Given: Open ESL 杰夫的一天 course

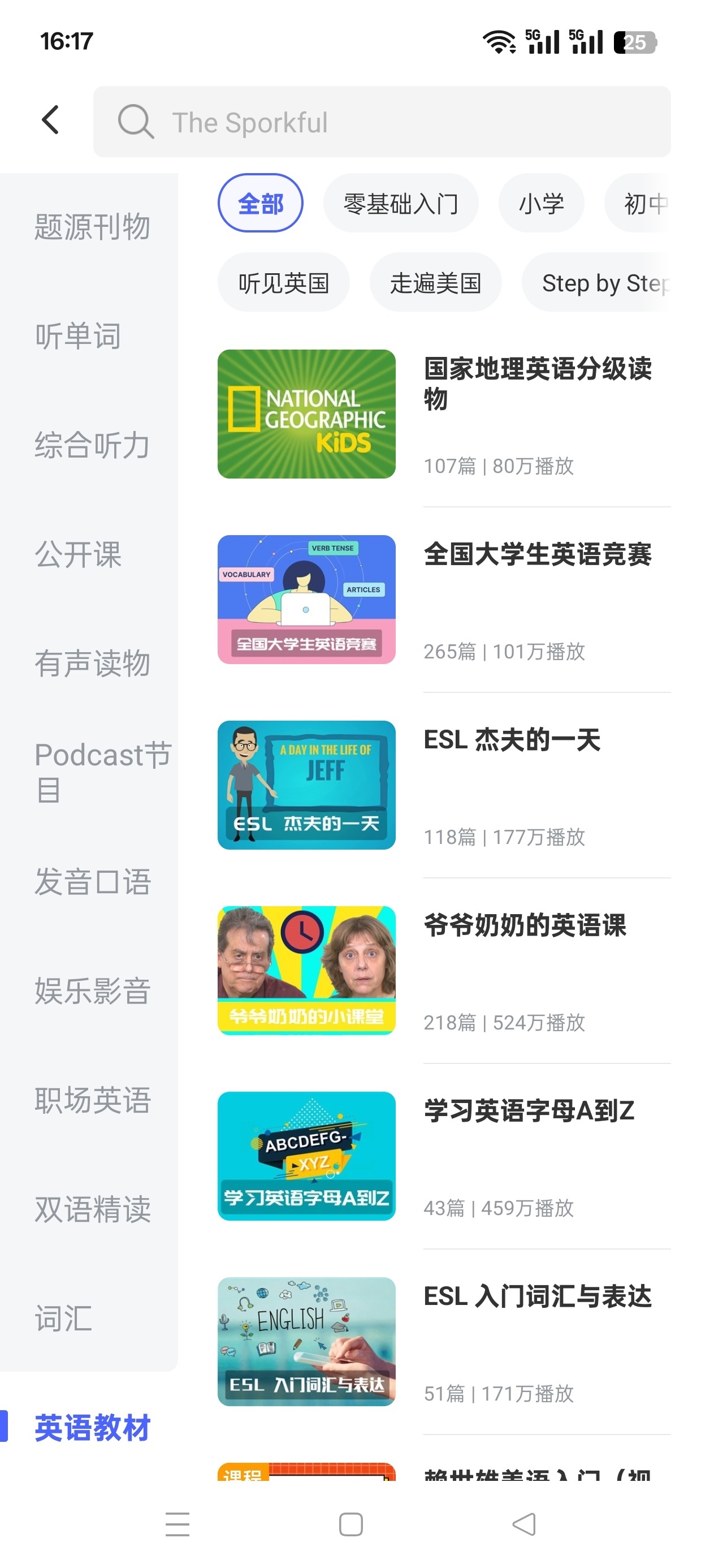Looking at the screenshot, I should tap(444, 785).
